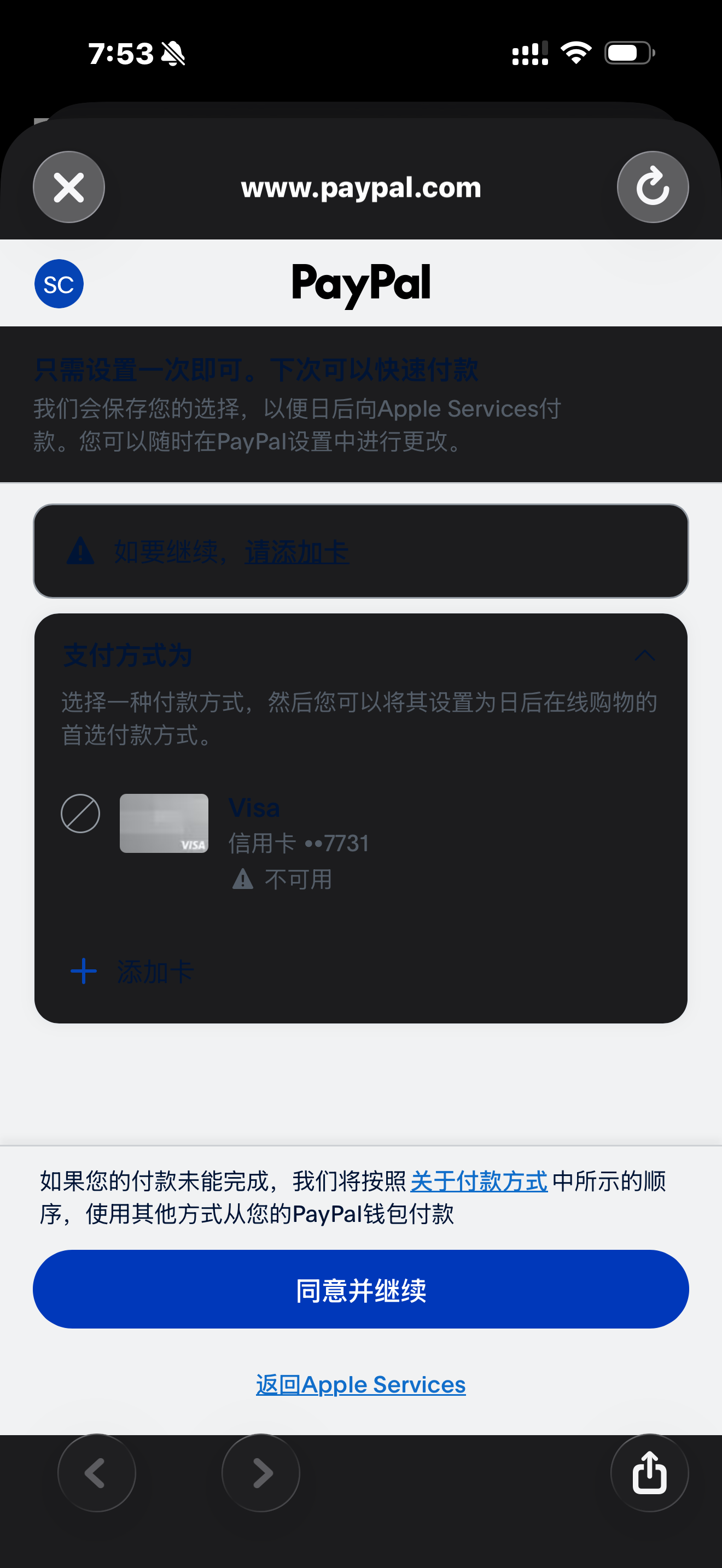This screenshot has height=1568, width=722.
Task: Collapse the 支付方式为 section
Action: point(645,656)
